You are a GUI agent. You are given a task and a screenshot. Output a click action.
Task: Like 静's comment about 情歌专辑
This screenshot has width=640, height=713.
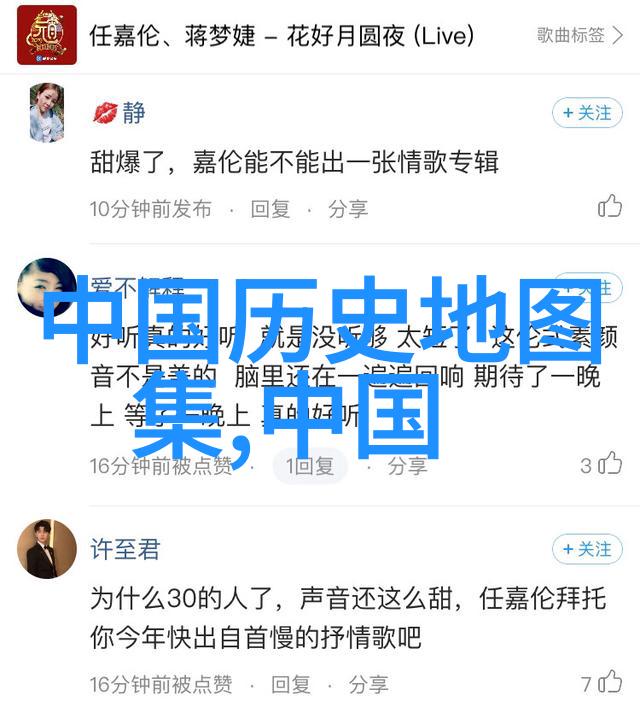(x=610, y=207)
